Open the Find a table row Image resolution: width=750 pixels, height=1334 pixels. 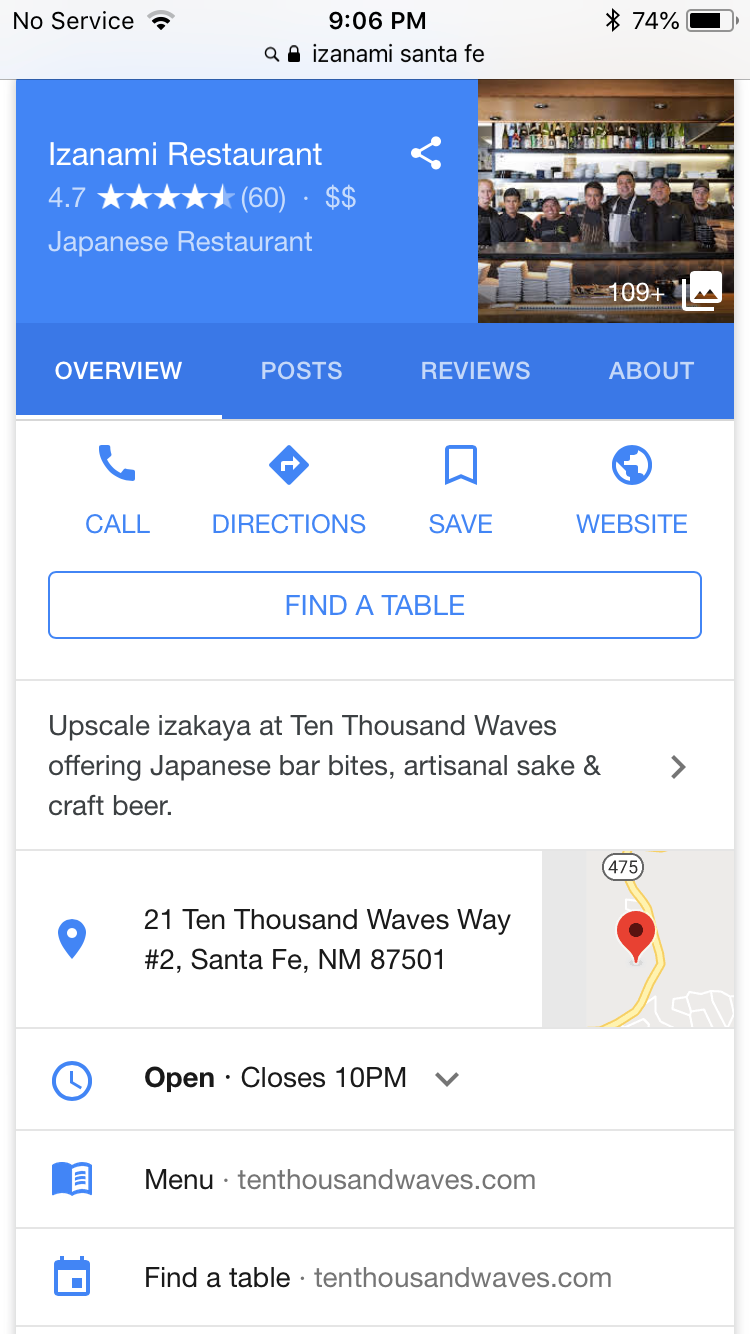coord(375,1277)
